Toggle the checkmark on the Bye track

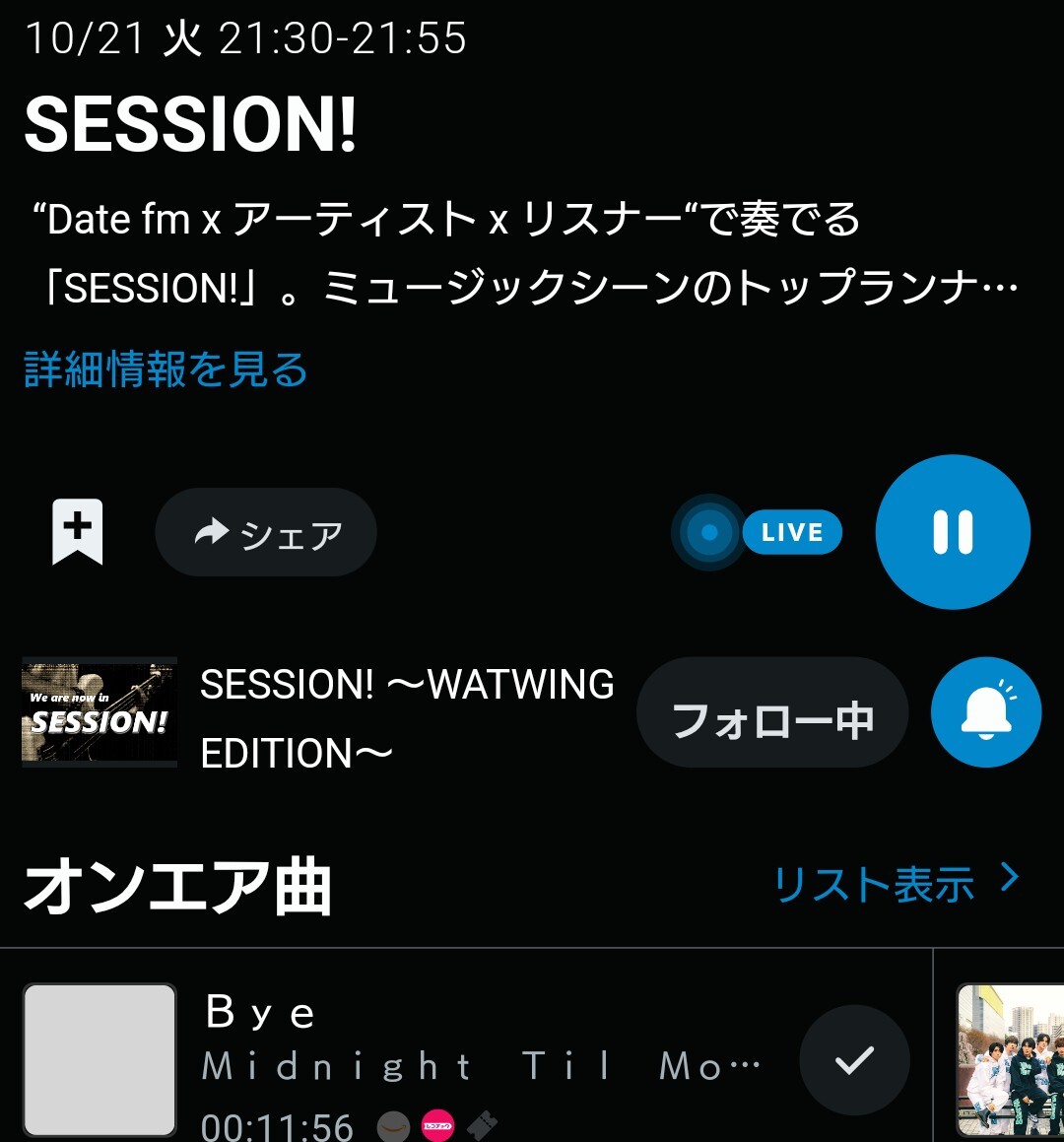854,1060
